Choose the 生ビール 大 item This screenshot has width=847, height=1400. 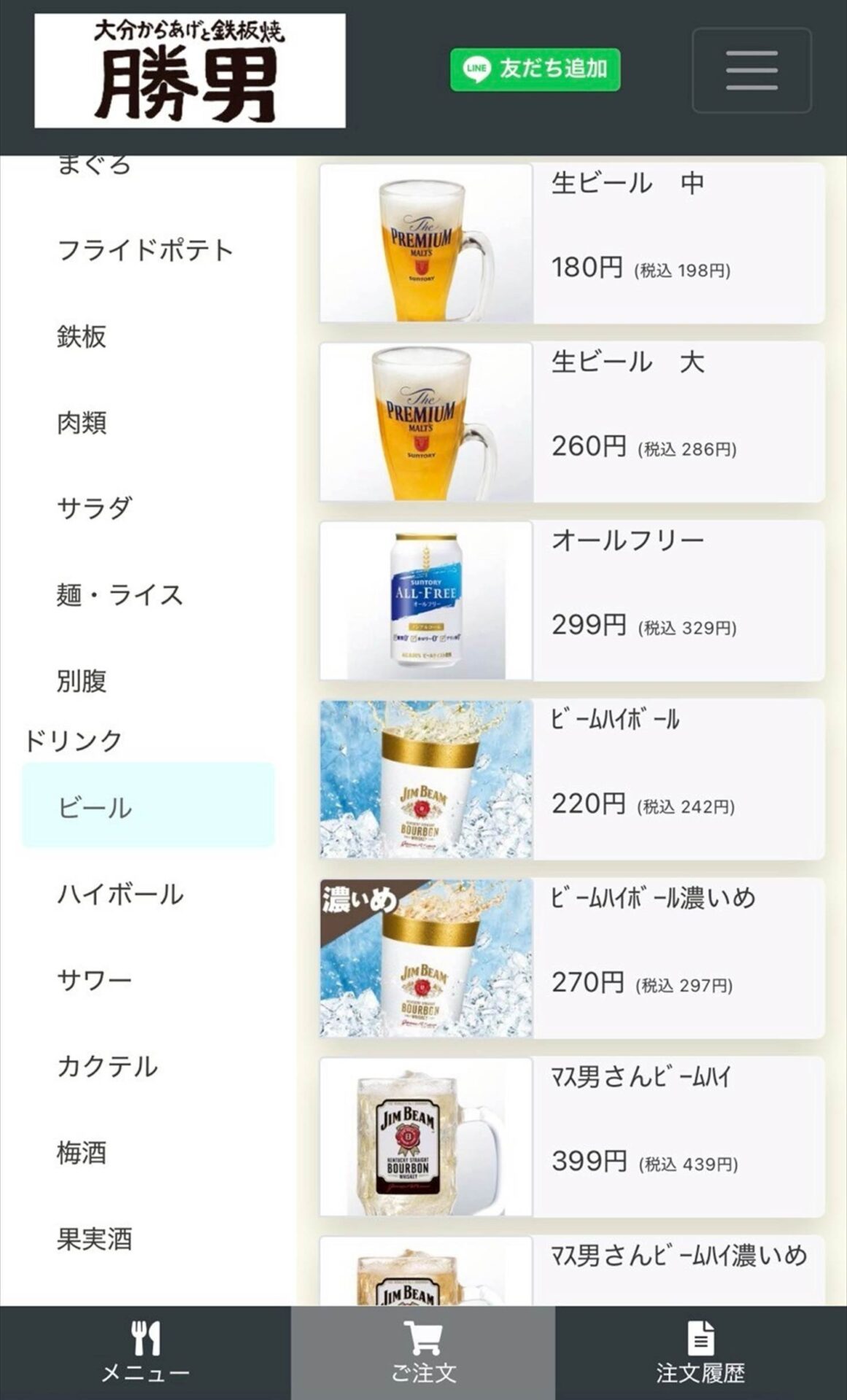tap(572, 422)
